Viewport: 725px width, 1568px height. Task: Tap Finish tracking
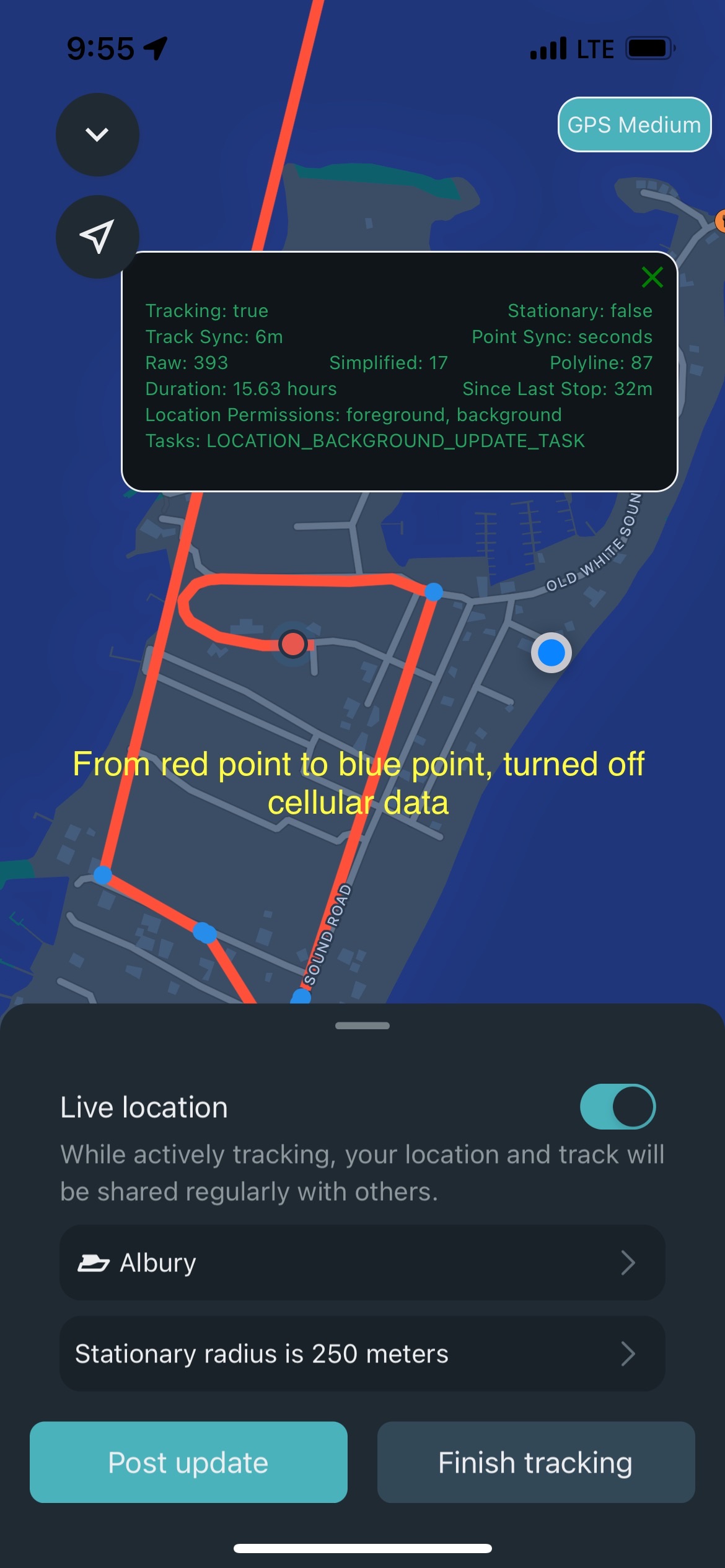click(x=535, y=1462)
